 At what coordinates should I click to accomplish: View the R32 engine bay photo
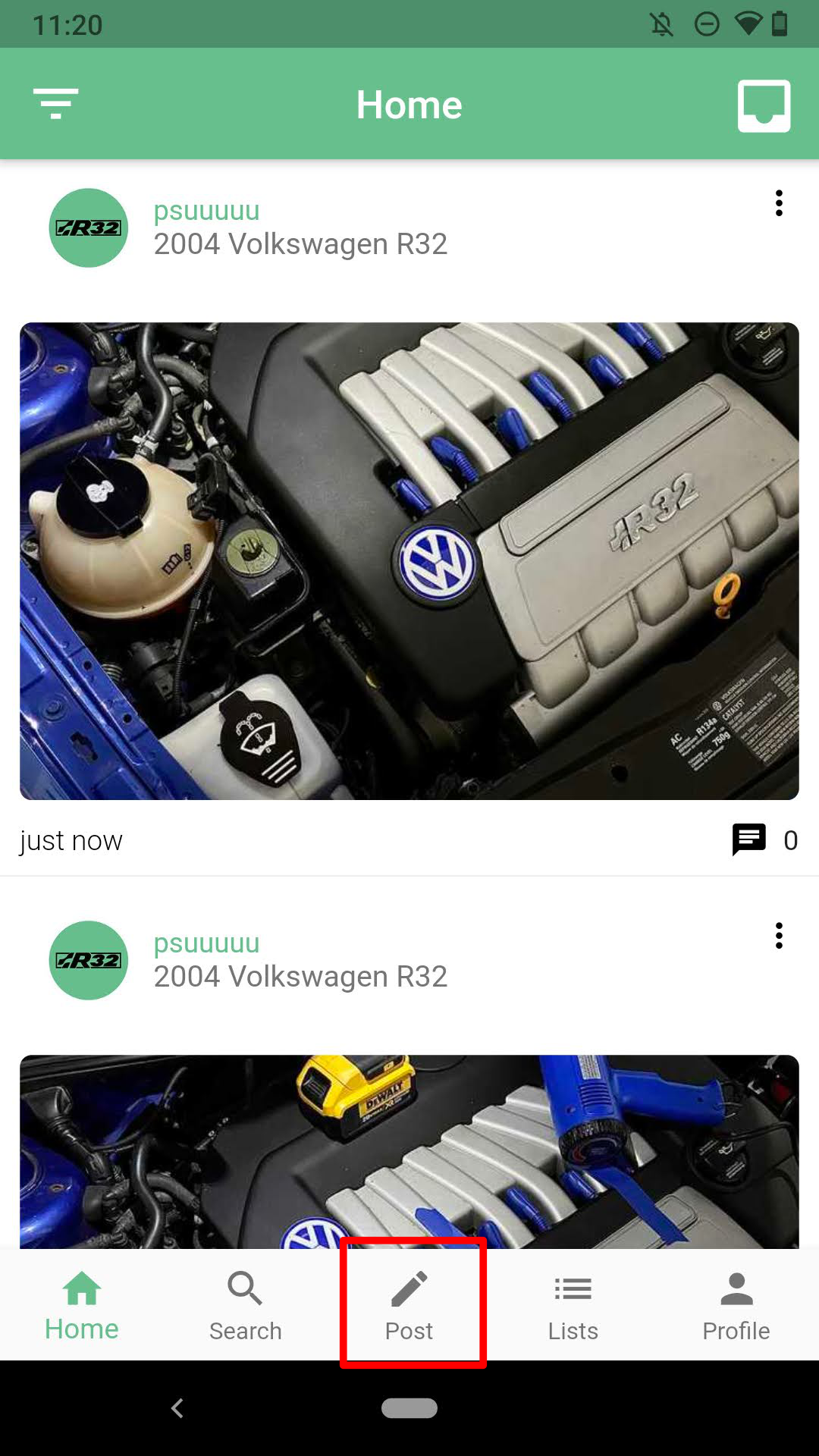tap(409, 561)
